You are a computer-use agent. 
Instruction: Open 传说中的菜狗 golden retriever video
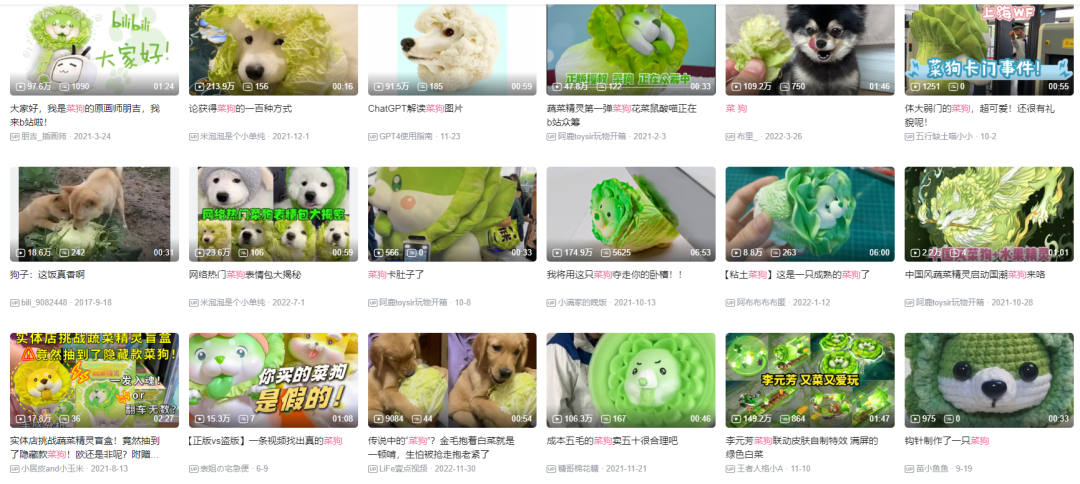click(x=451, y=380)
